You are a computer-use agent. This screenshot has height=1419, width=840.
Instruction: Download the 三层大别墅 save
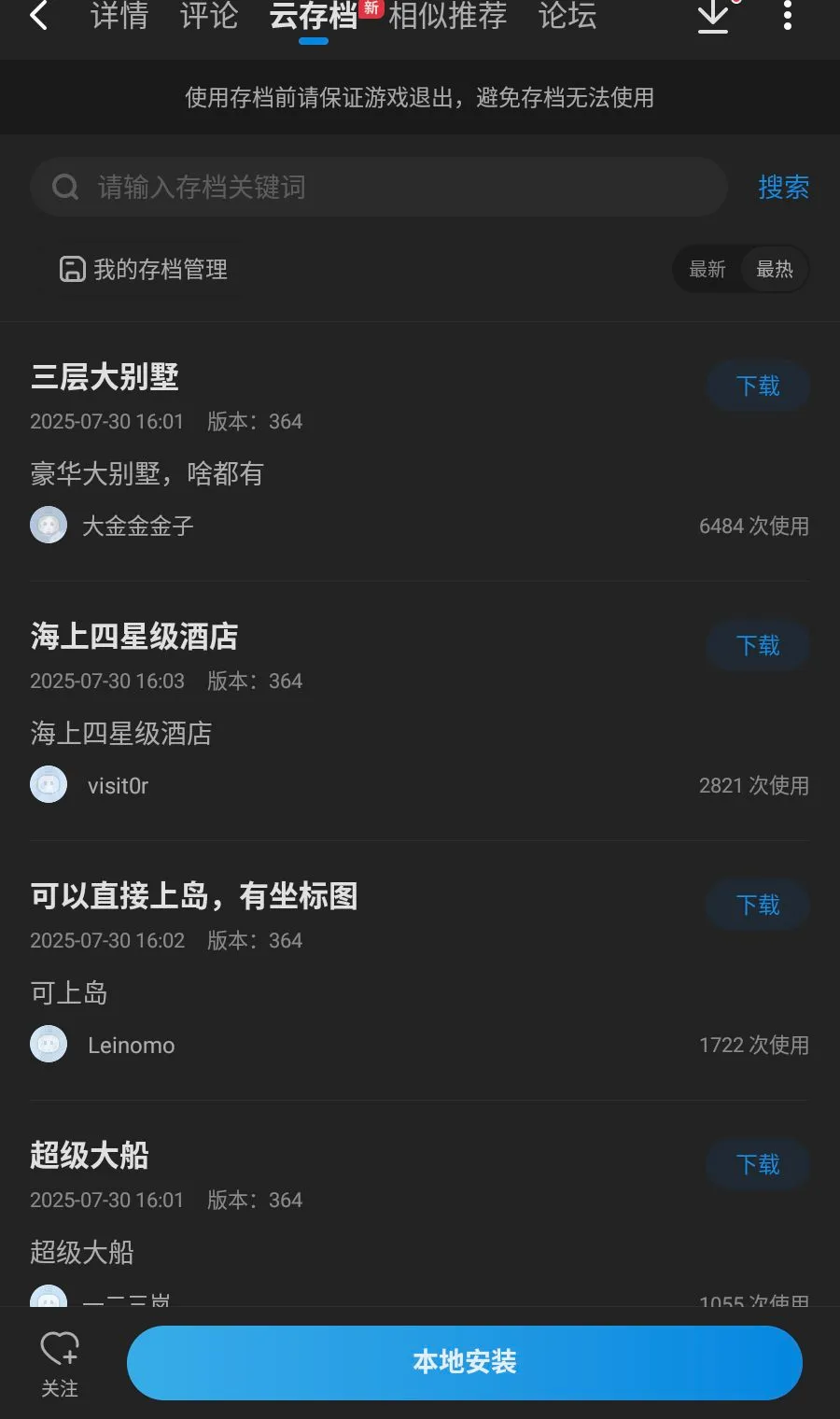pyautogui.click(x=758, y=386)
